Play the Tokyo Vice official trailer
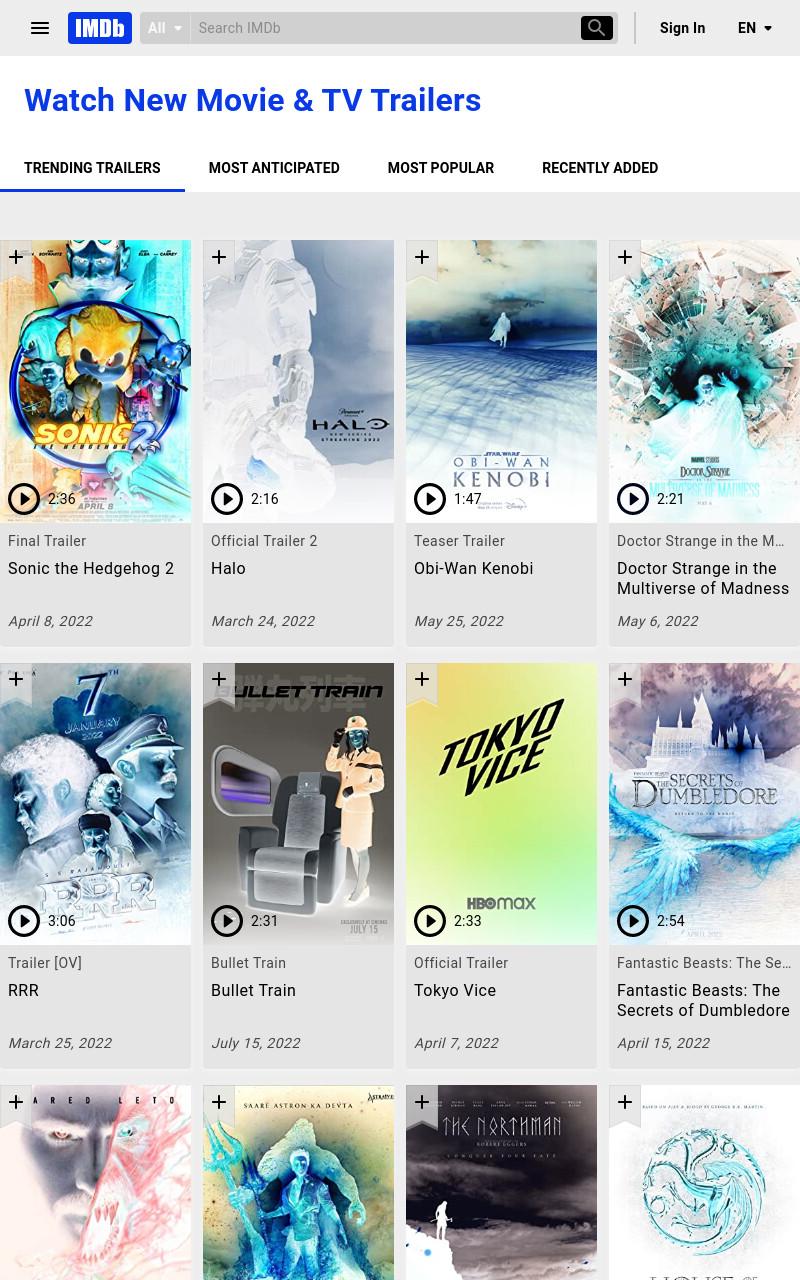The height and width of the screenshot is (1280, 800). (430, 921)
